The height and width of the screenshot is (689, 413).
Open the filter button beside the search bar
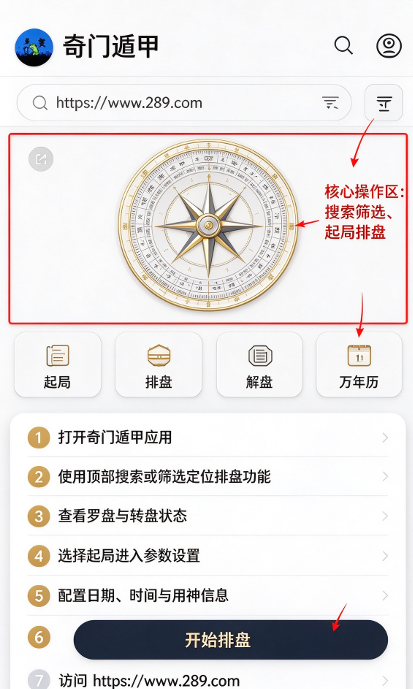(x=384, y=103)
